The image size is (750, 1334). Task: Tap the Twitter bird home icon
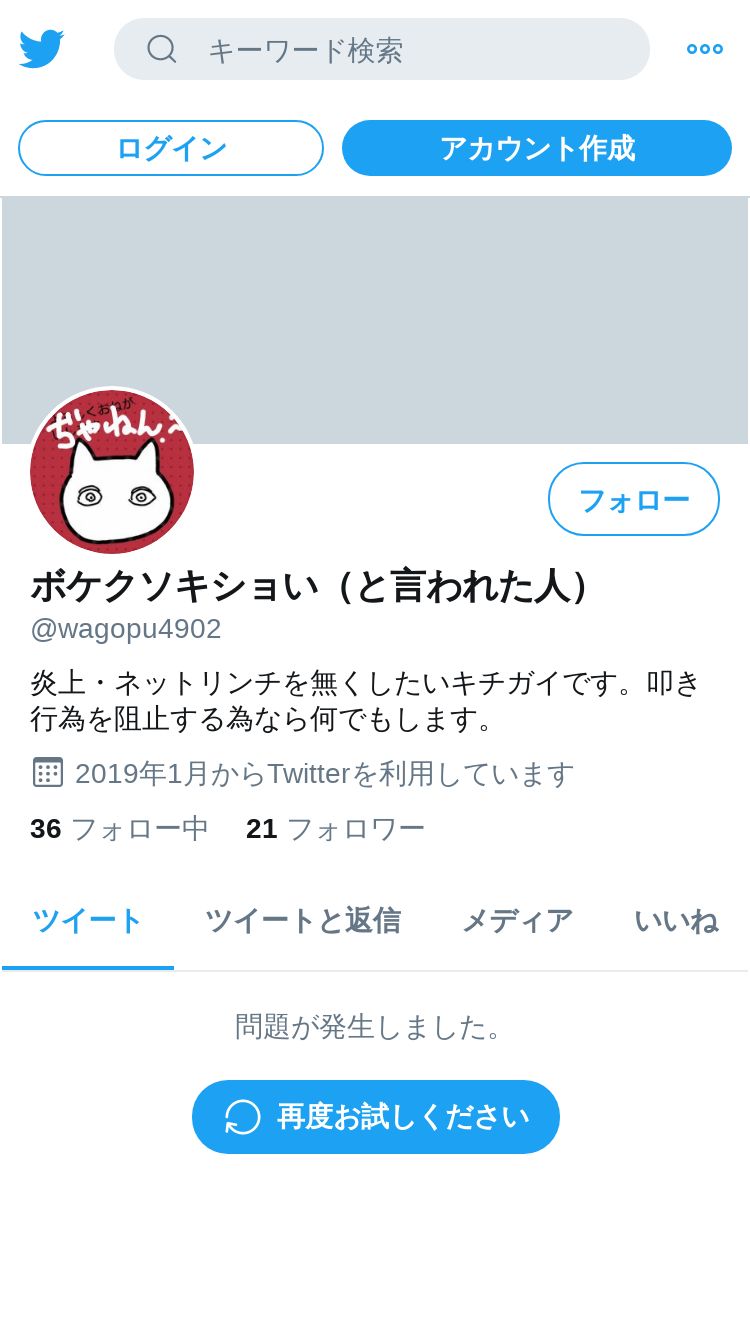point(42,49)
